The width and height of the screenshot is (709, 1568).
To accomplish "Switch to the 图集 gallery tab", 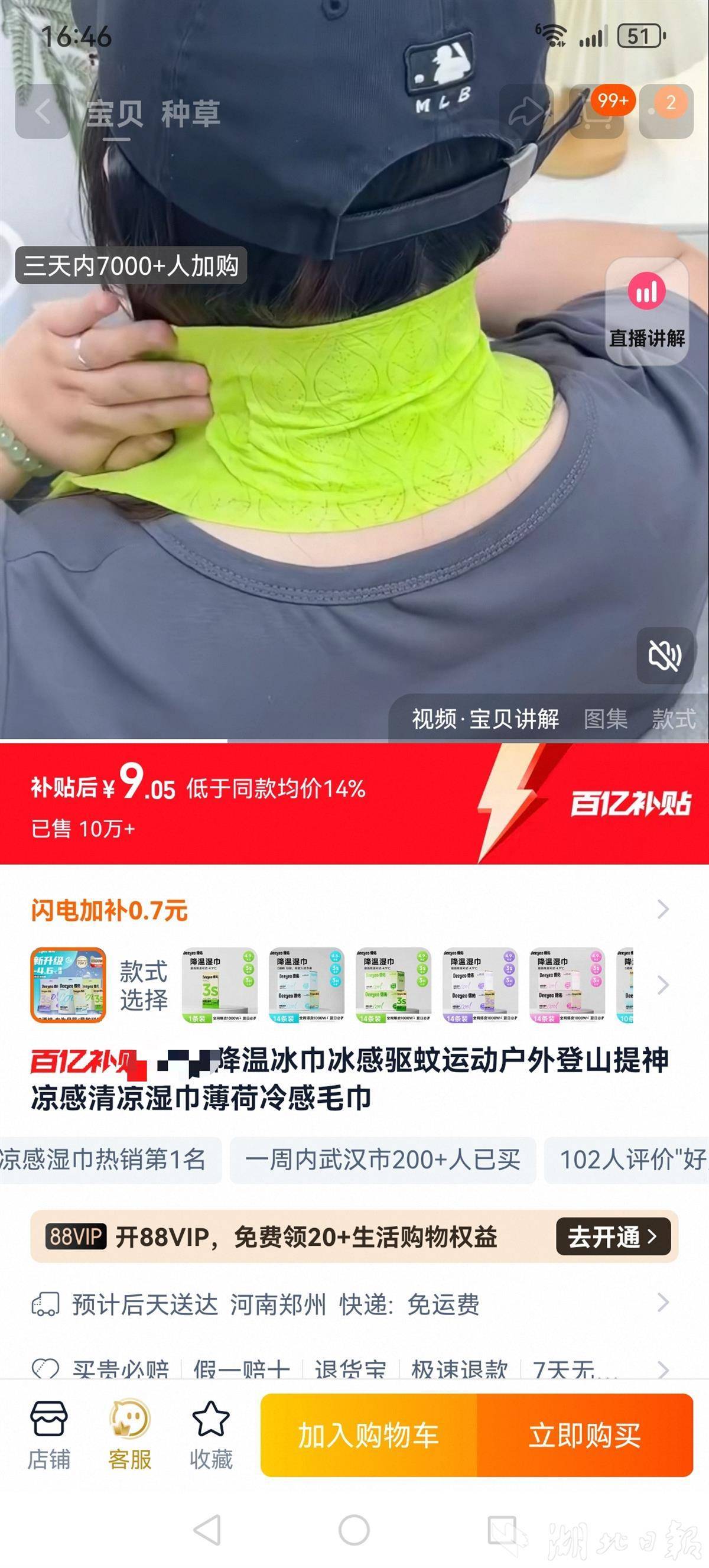I will pos(605,719).
